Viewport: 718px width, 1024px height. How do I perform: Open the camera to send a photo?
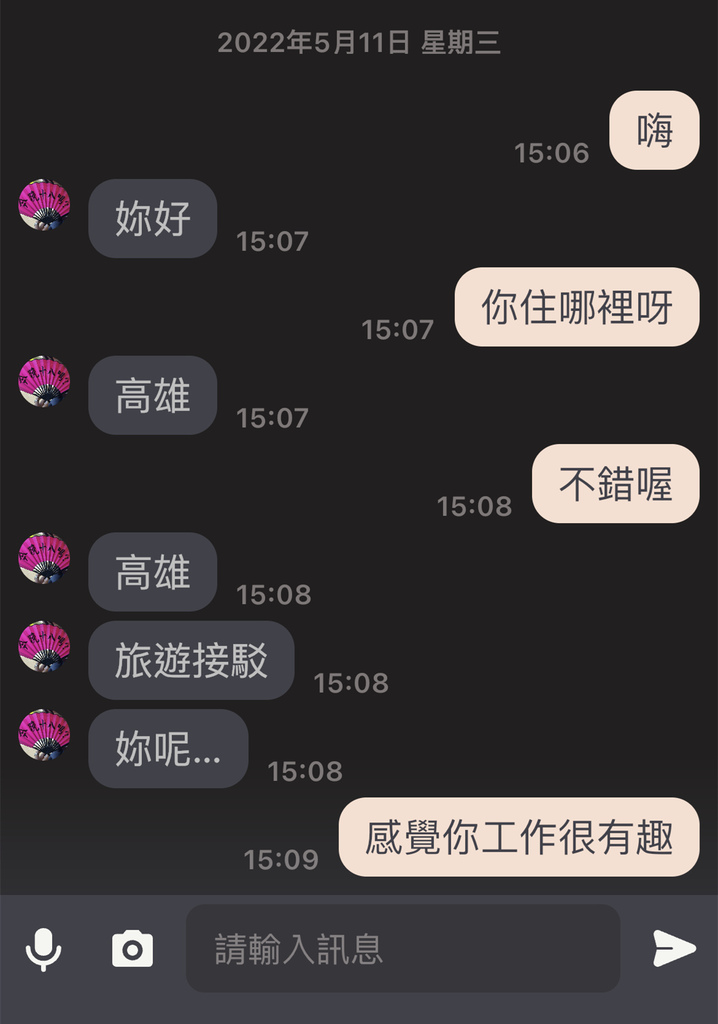132,948
